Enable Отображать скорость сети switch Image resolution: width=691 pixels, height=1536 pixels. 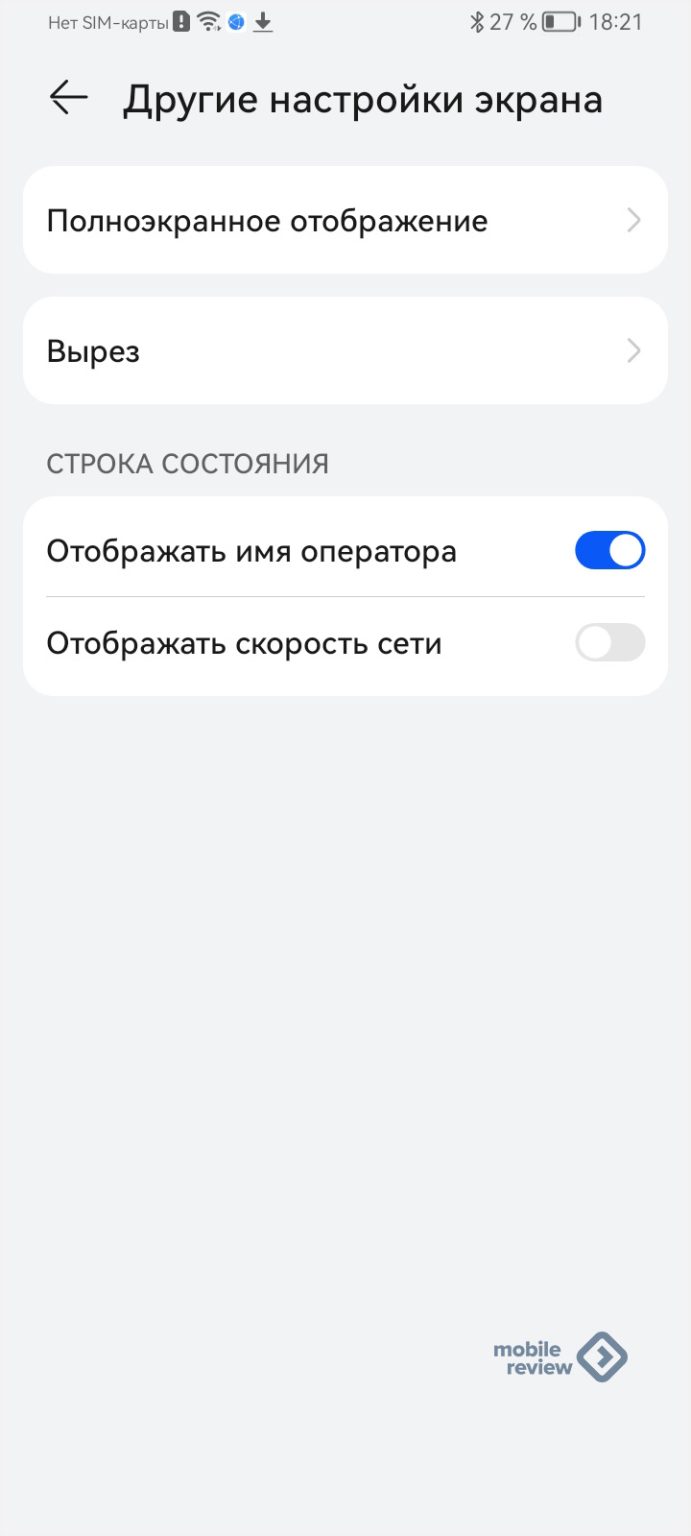pos(609,643)
